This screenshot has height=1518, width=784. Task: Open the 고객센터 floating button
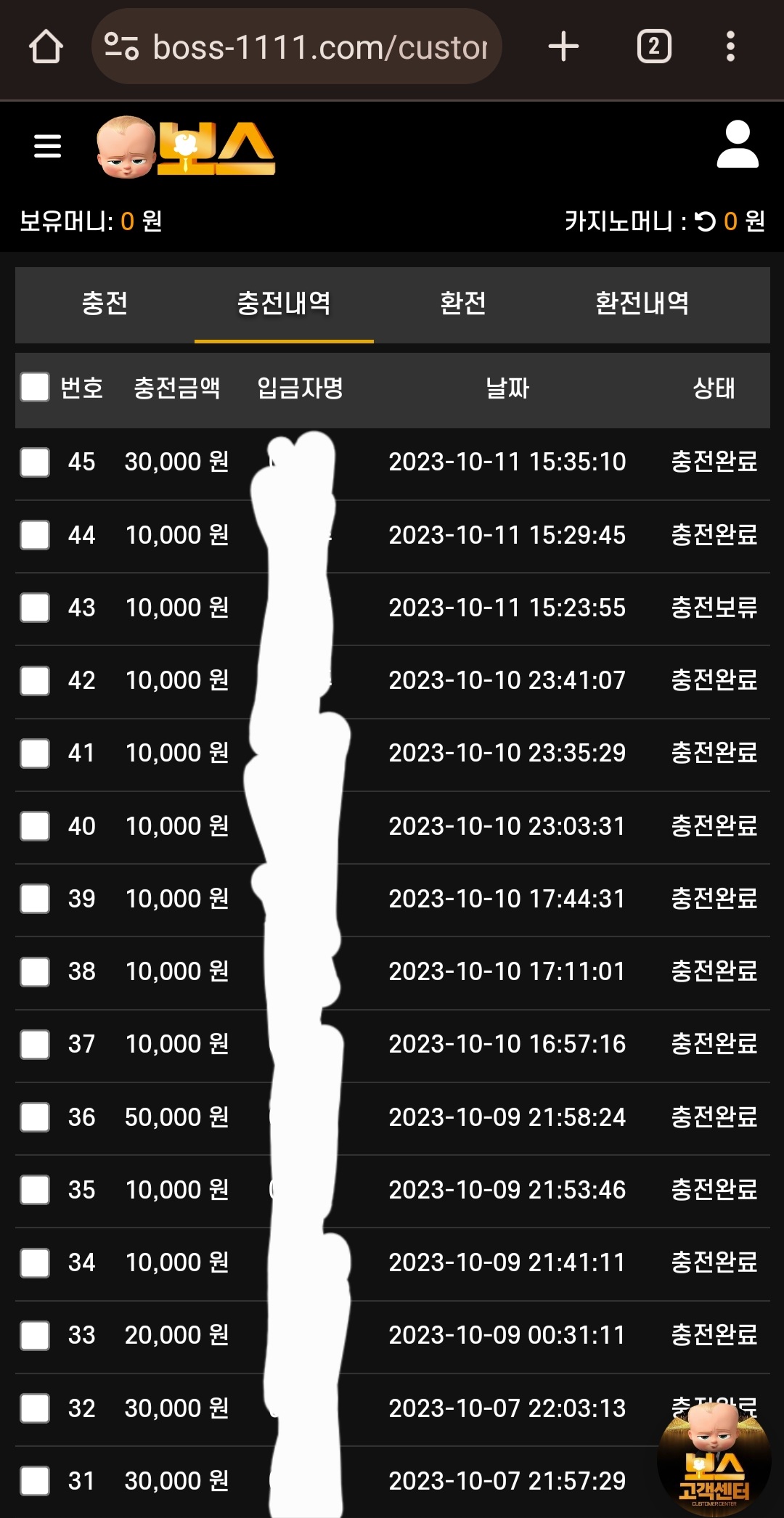click(x=714, y=1459)
